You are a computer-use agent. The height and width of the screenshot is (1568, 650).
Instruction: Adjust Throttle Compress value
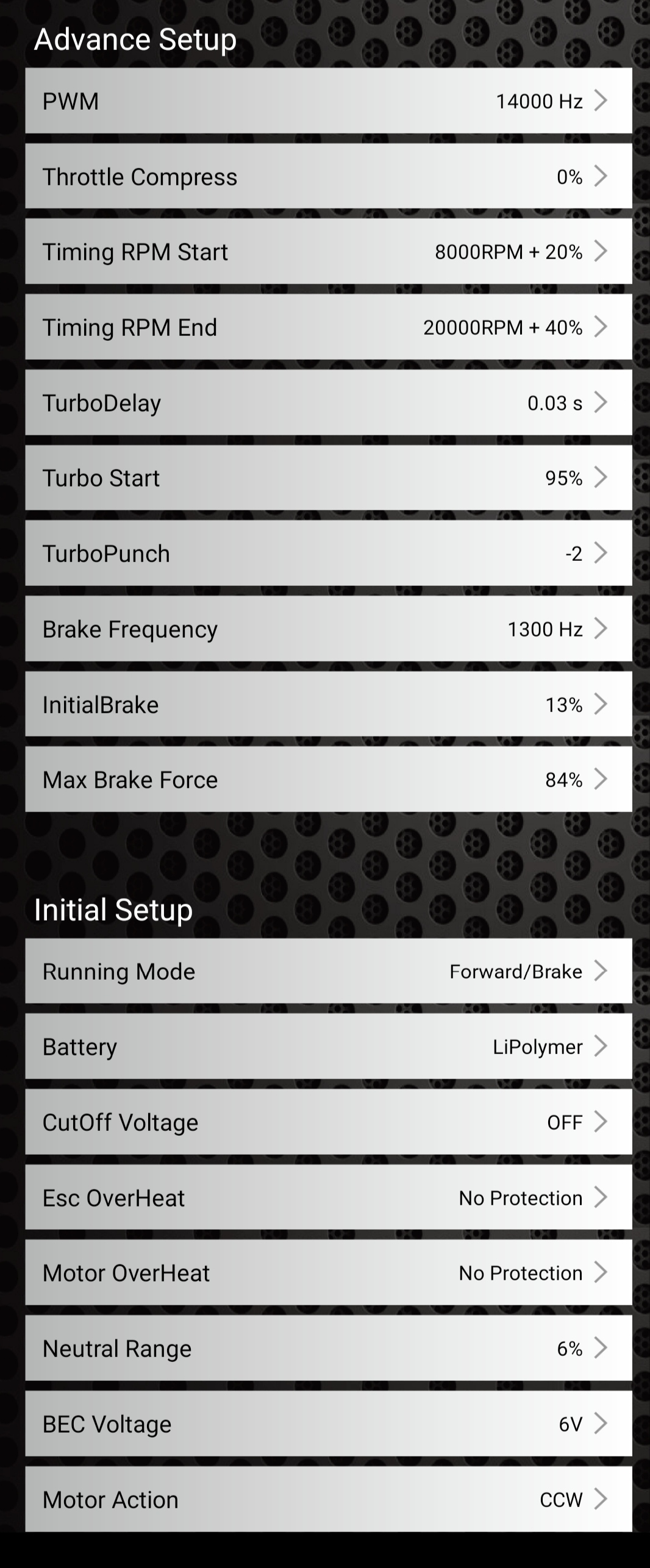tap(328, 176)
